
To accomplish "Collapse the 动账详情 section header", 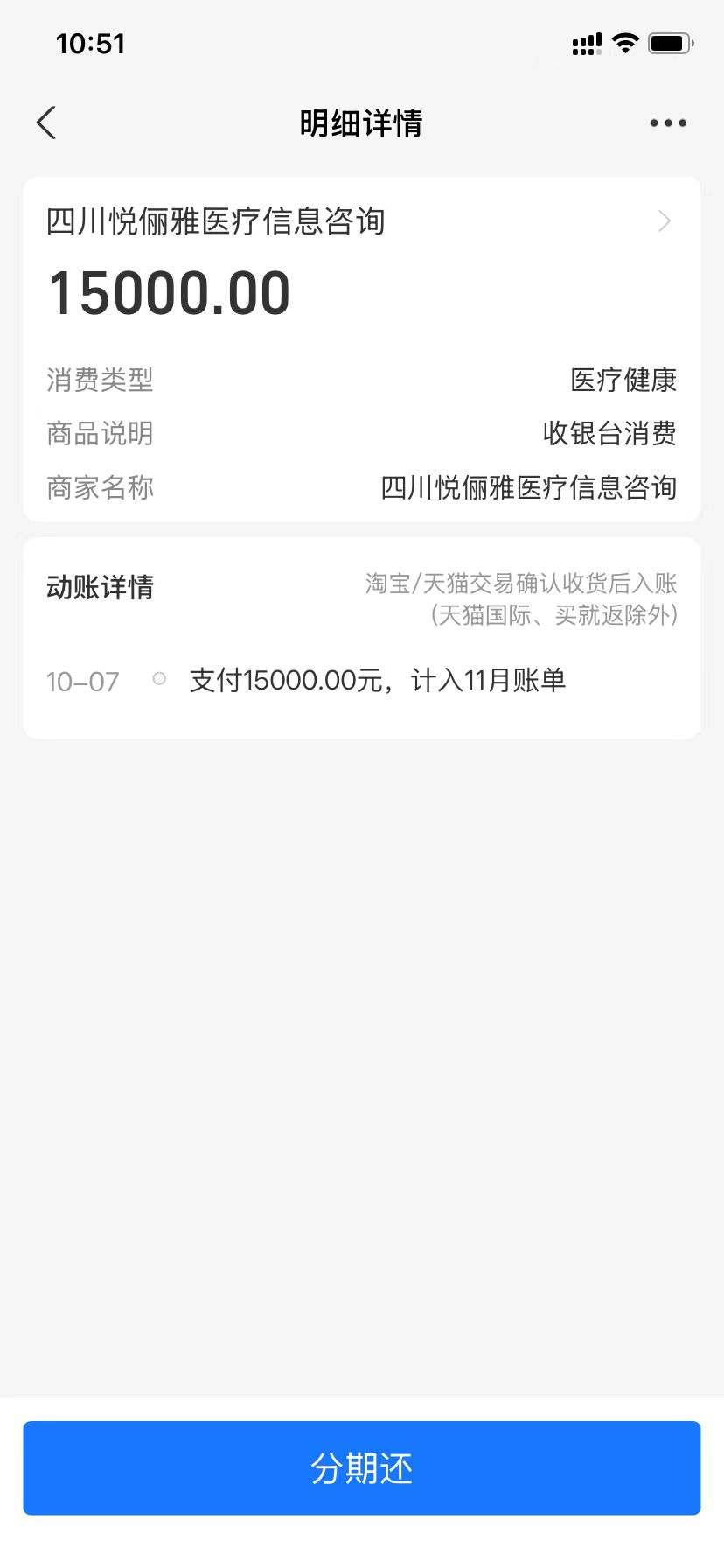I will [99, 587].
